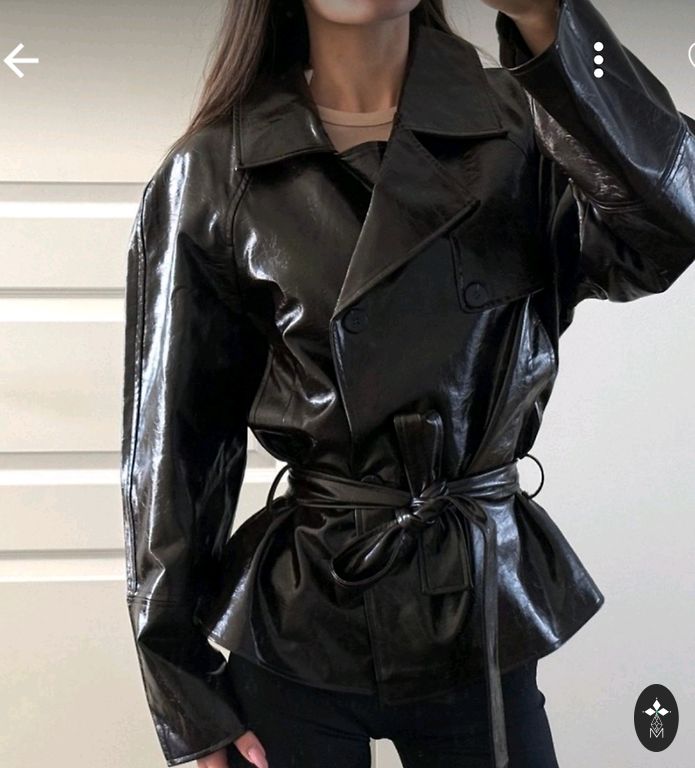695x768 pixels.
Task: Open the three-dot overflow menu
Action: [598, 60]
